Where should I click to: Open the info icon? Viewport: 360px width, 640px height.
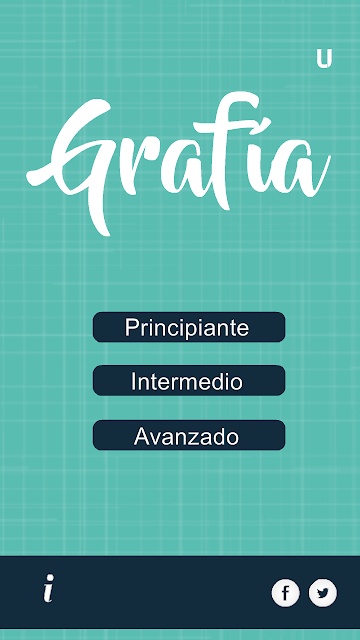[49, 588]
